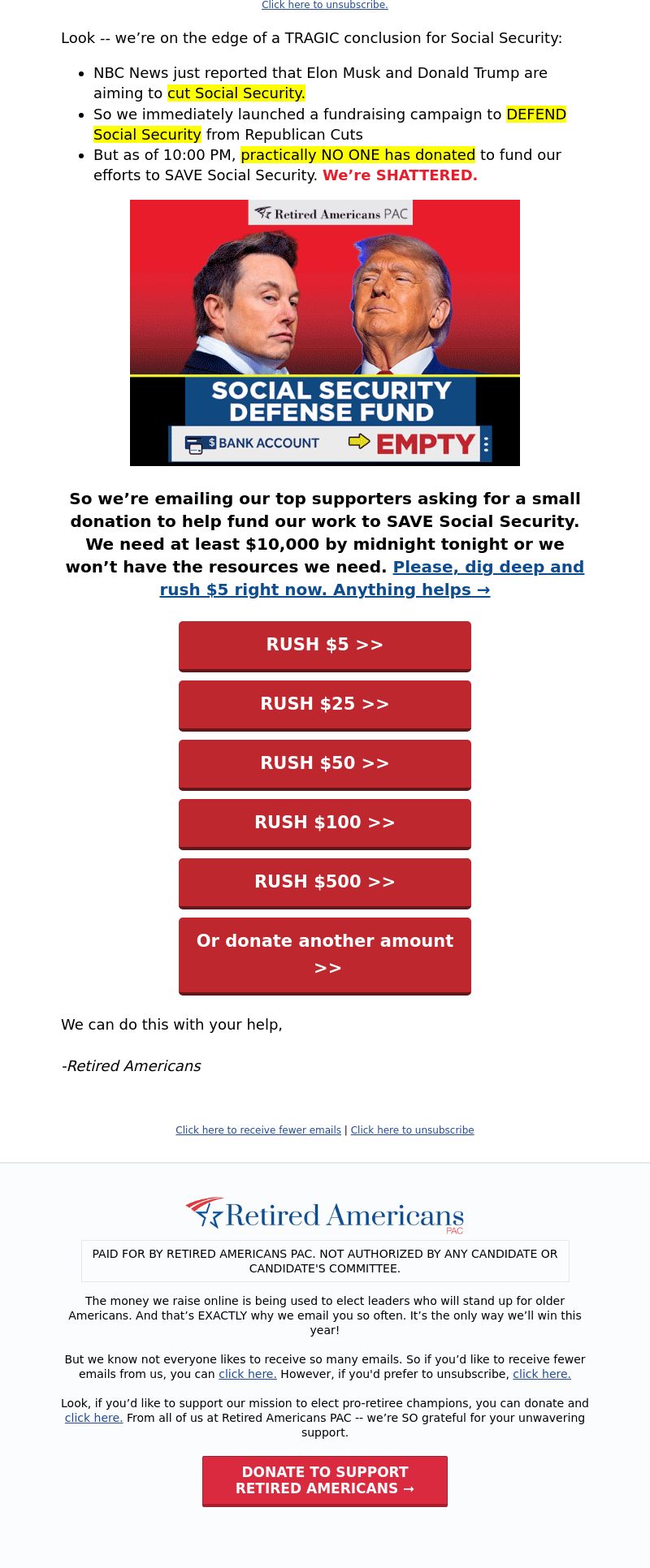Choose the RUSH $25 button
Screen dimensions: 650x1568
[x=325, y=705]
